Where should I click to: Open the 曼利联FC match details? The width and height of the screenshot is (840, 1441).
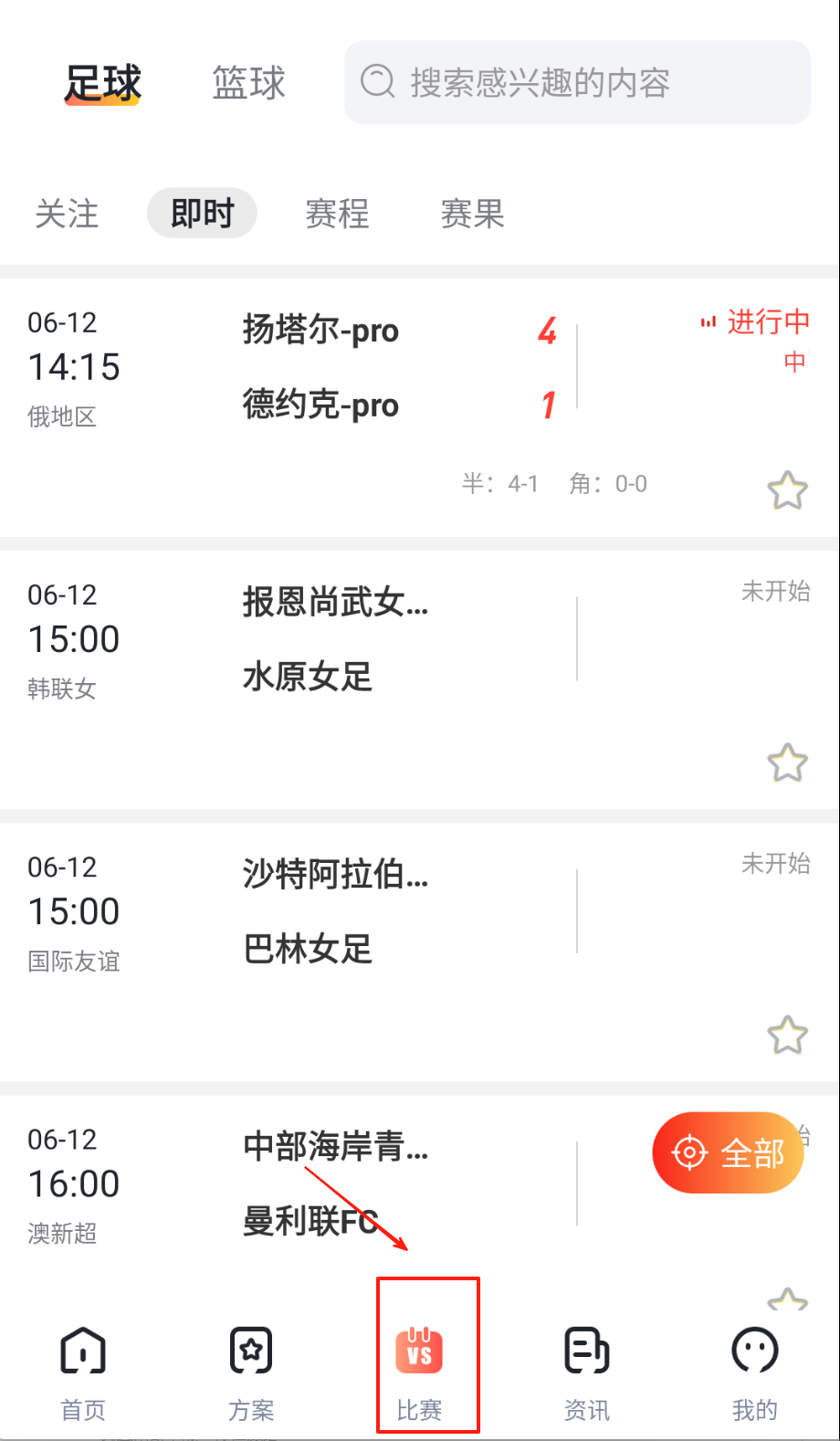(x=365, y=1184)
